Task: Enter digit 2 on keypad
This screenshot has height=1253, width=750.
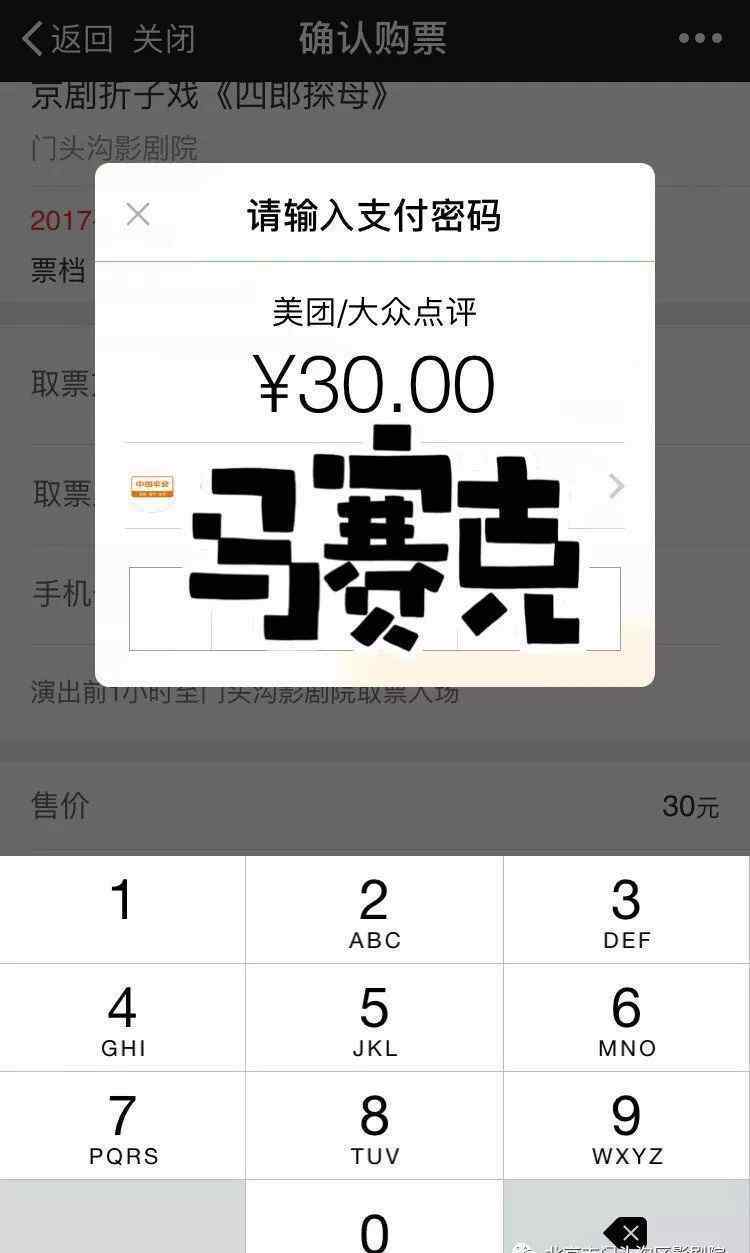Action: (374, 910)
